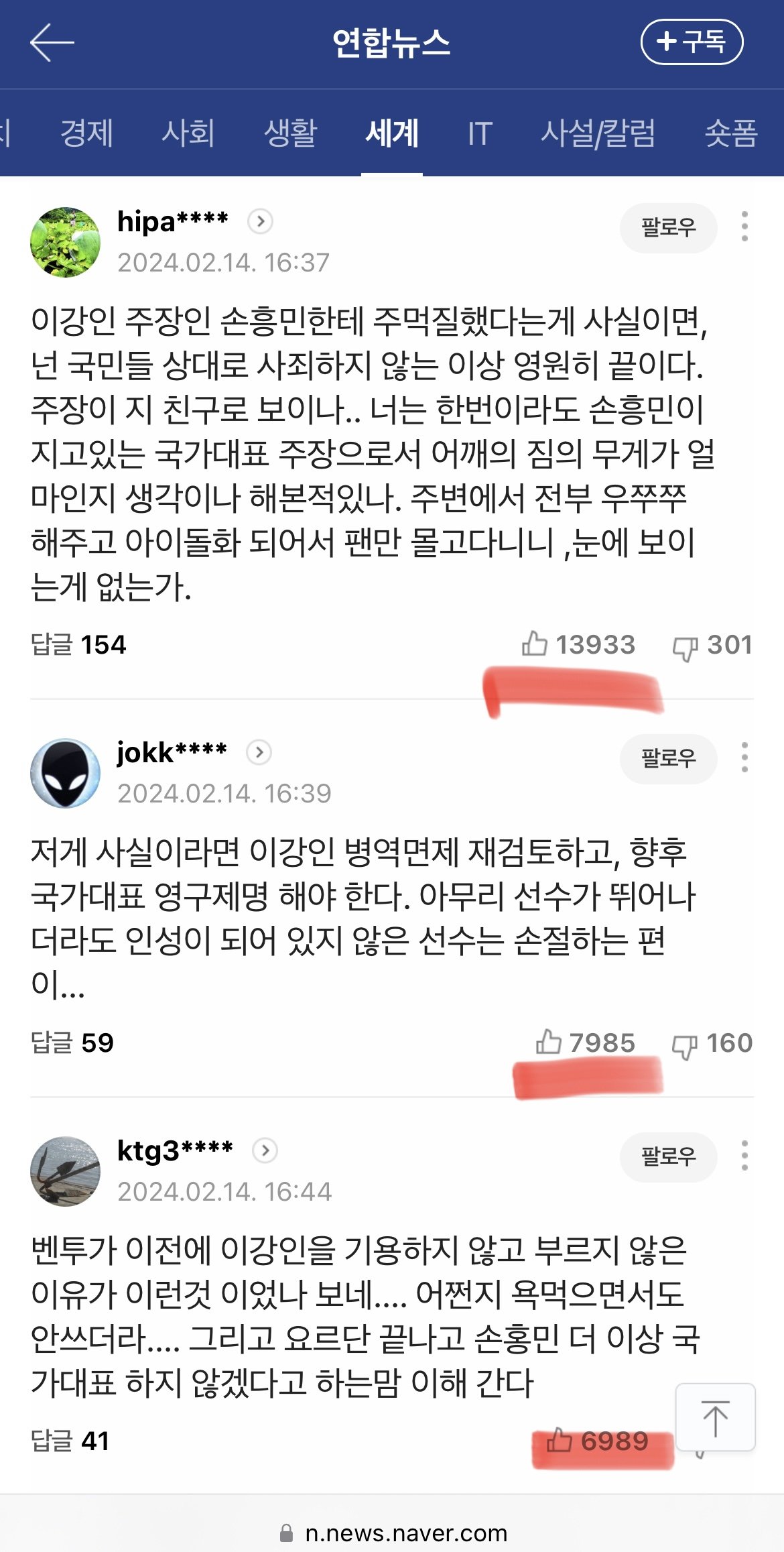Image resolution: width=784 pixels, height=1552 pixels.
Task: Open overflow menu on ktg3**** comment
Action: (x=744, y=1155)
